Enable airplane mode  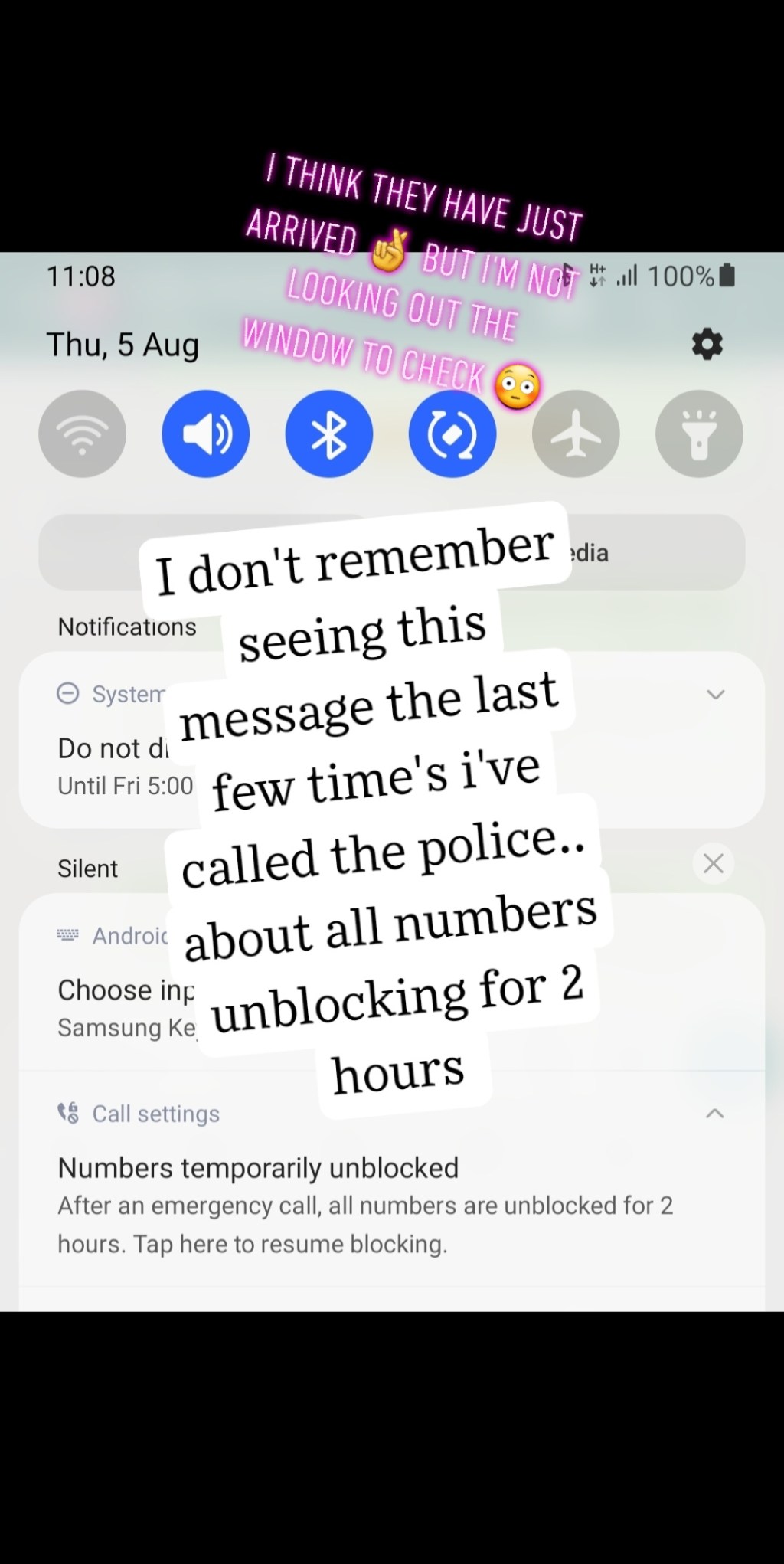click(576, 433)
